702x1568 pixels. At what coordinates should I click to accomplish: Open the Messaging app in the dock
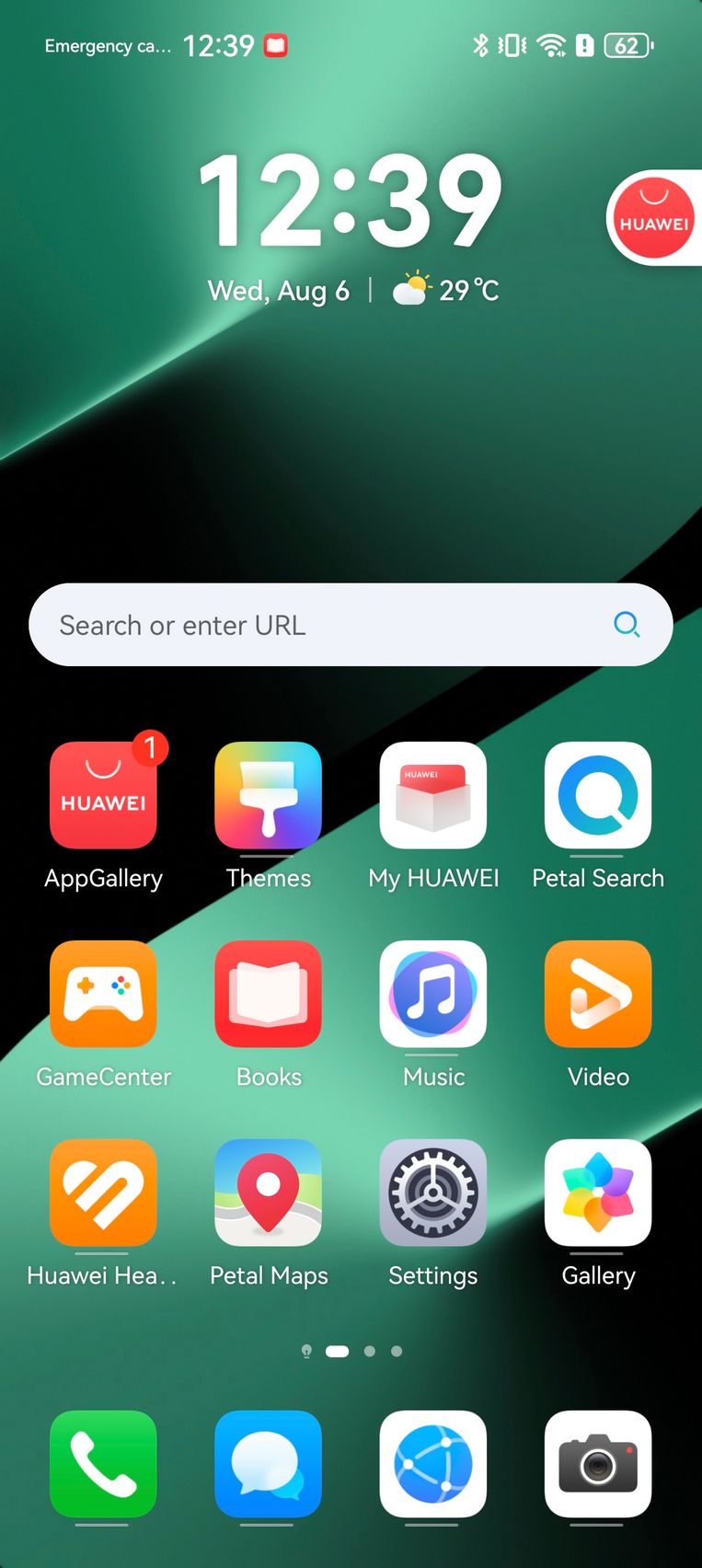[268, 1464]
